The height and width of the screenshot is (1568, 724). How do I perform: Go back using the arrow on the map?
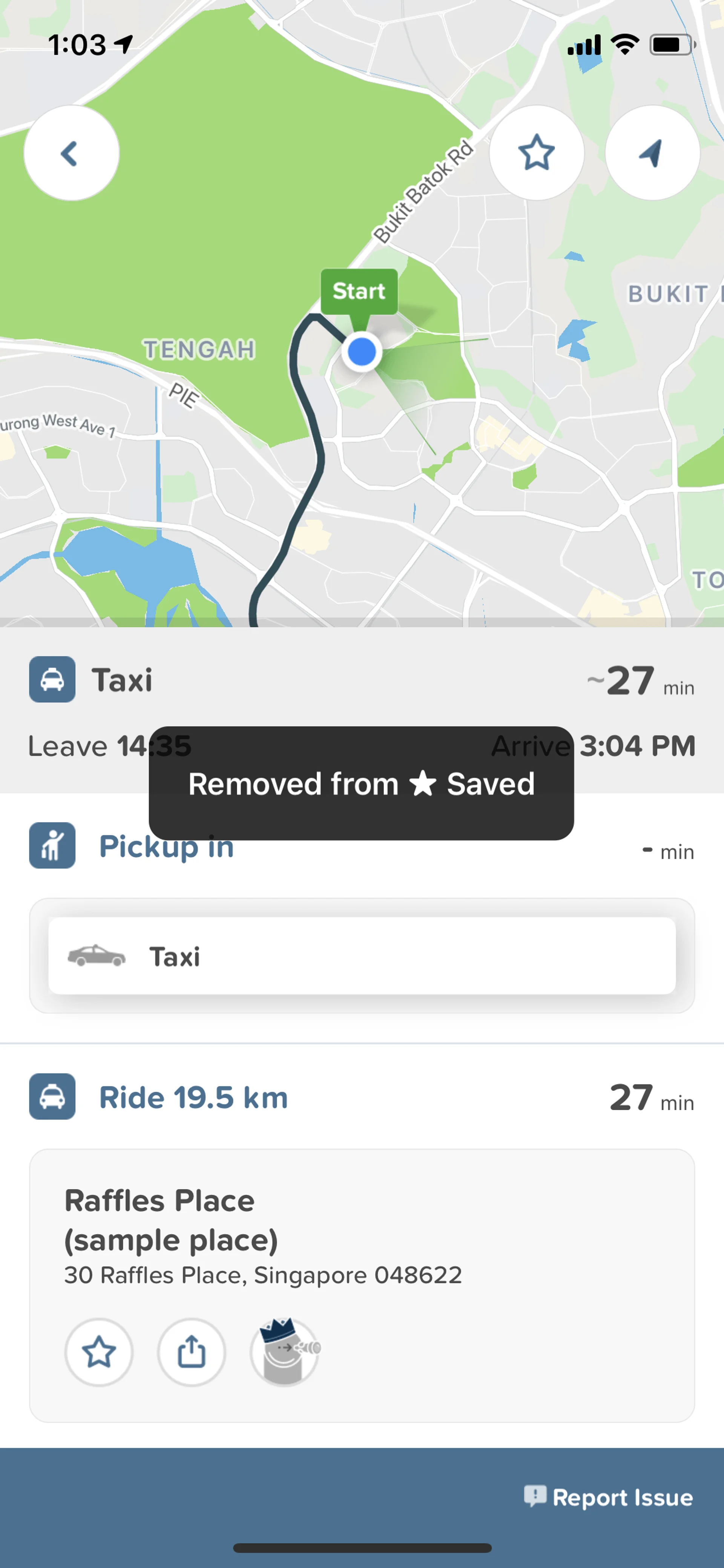(71, 154)
